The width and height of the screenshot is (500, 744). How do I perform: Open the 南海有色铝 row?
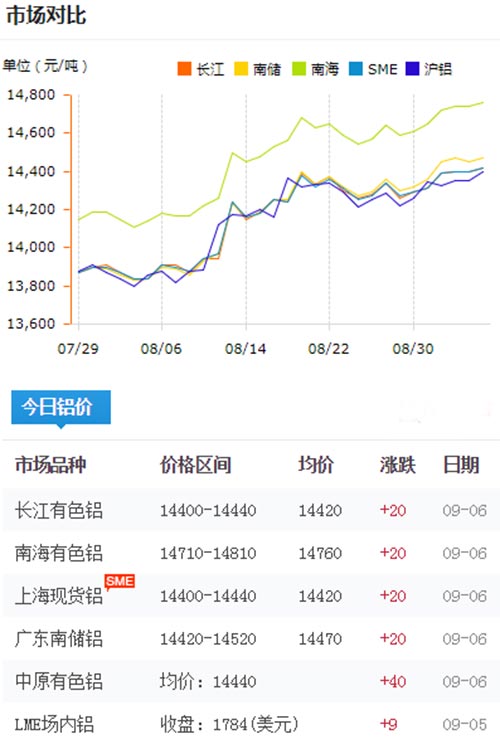pos(250,553)
